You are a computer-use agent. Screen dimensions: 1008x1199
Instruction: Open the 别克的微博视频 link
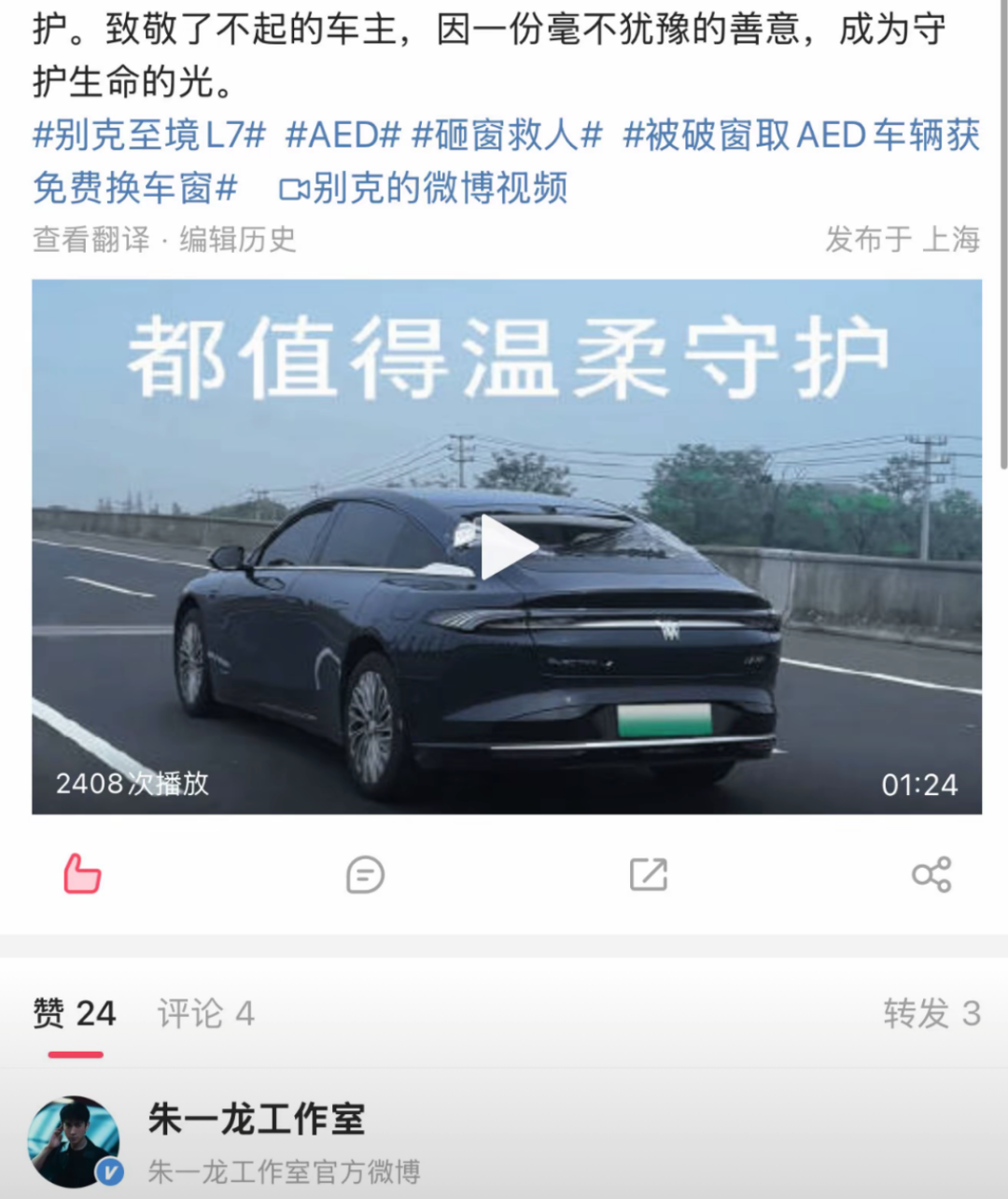pyautogui.click(x=425, y=188)
